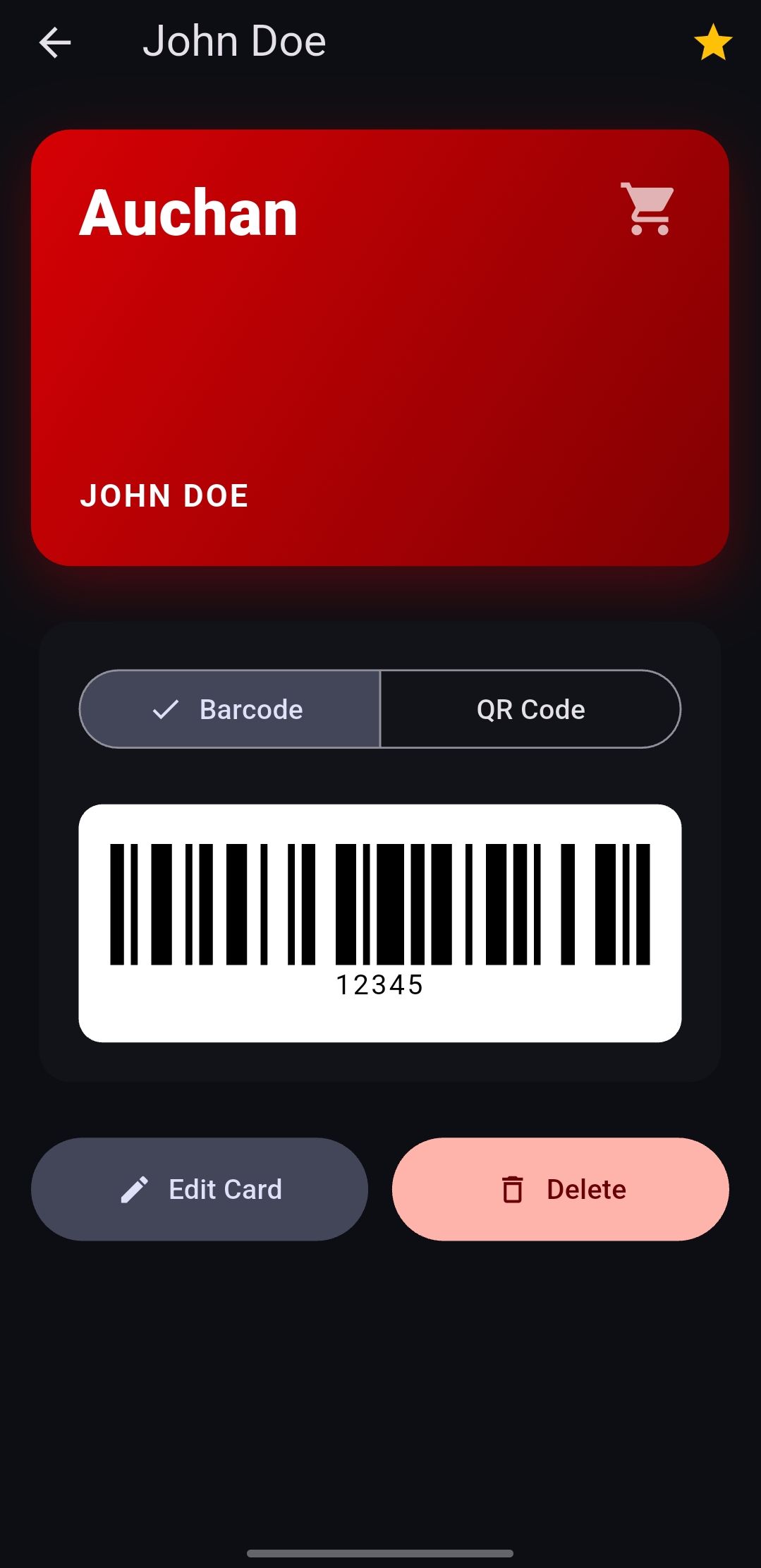Tap the red Auchan loyalty card
The height and width of the screenshot is (1568, 761).
(380, 347)
